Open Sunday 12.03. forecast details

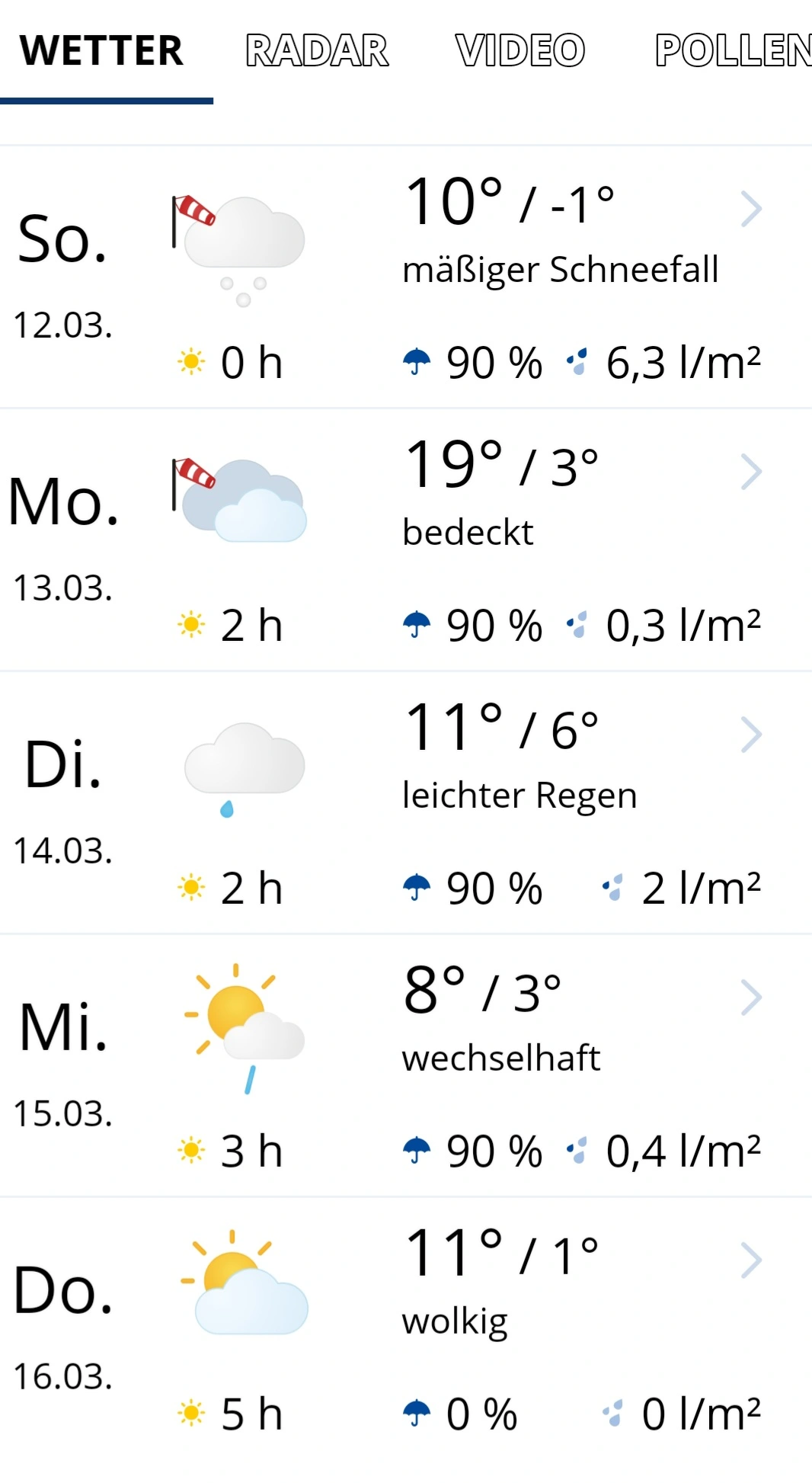tap(751, 210)
